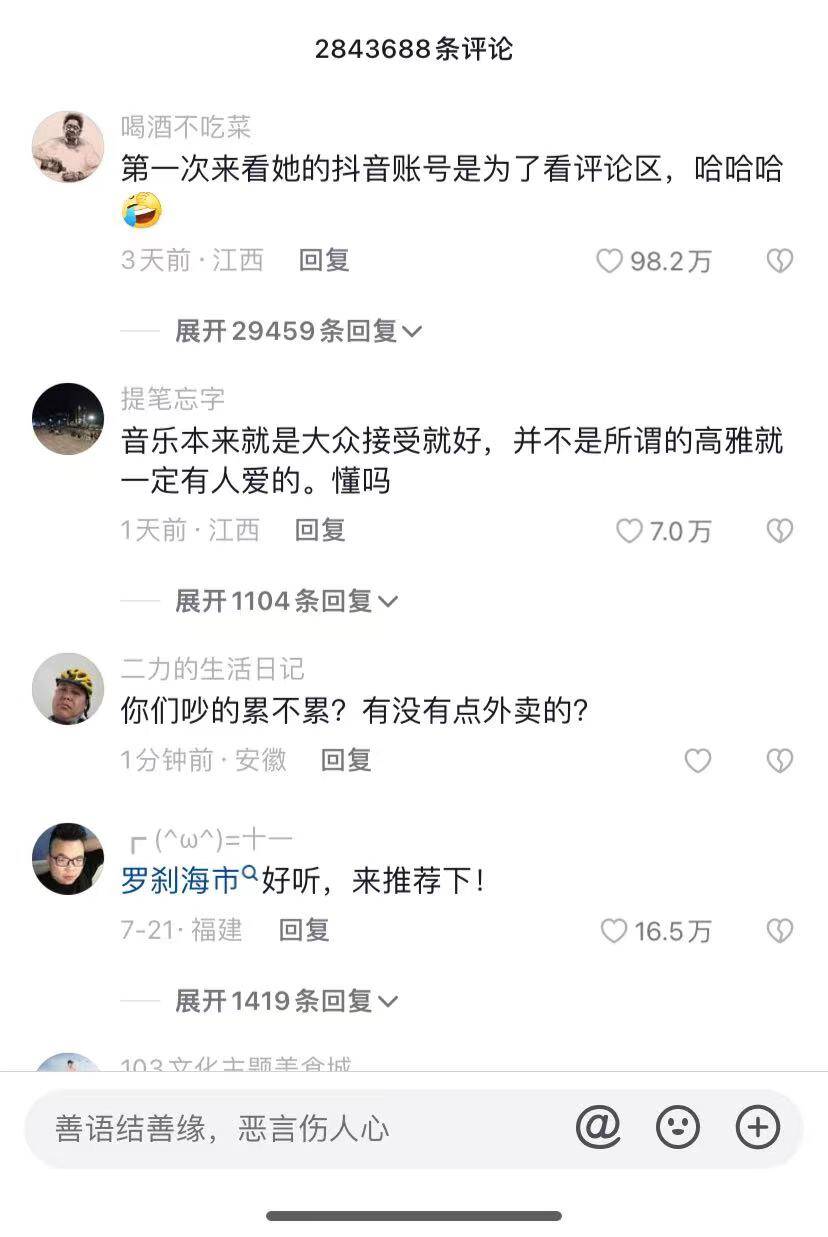Like 二力的生活日记's comment
Screen dimensions: 828x1237
coord(697,761)
